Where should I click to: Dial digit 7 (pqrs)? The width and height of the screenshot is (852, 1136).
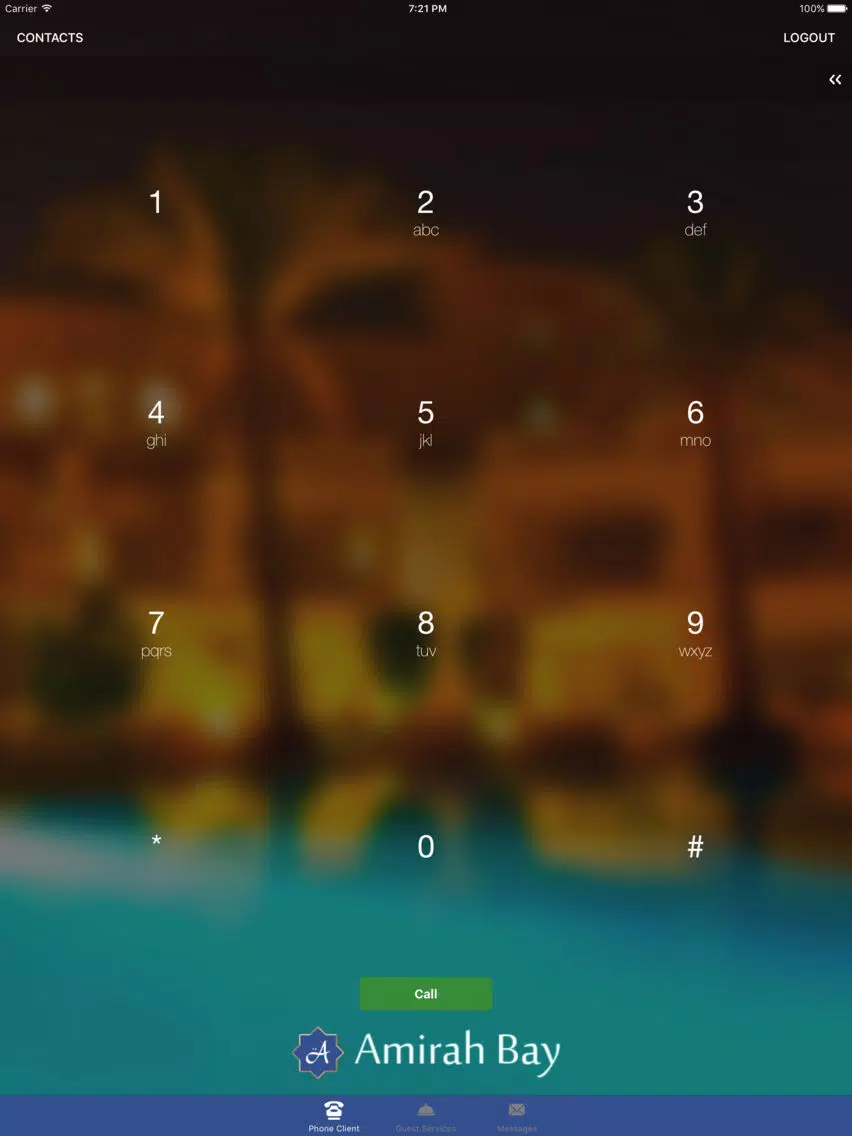[156, 633]
